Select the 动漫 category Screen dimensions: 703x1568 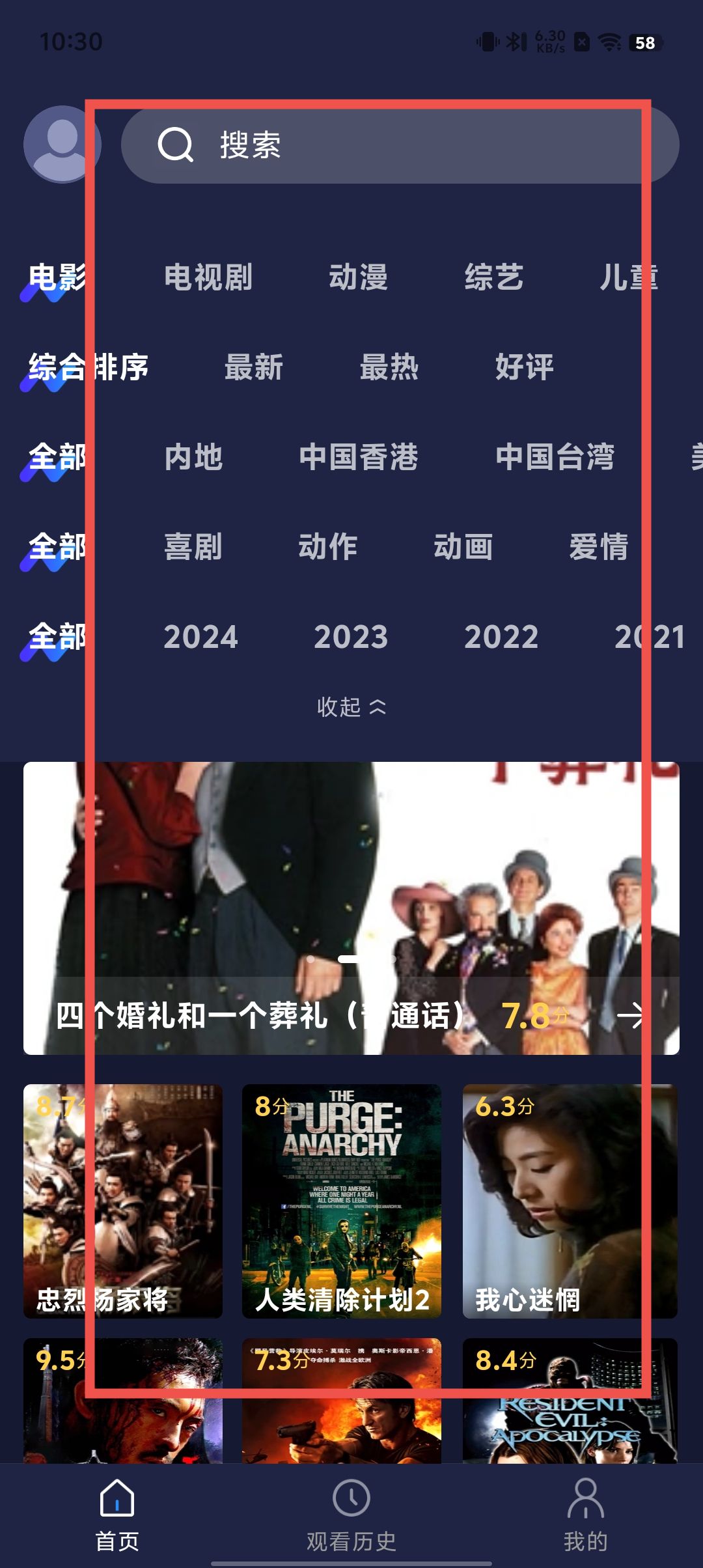click(x=358, y=277)
